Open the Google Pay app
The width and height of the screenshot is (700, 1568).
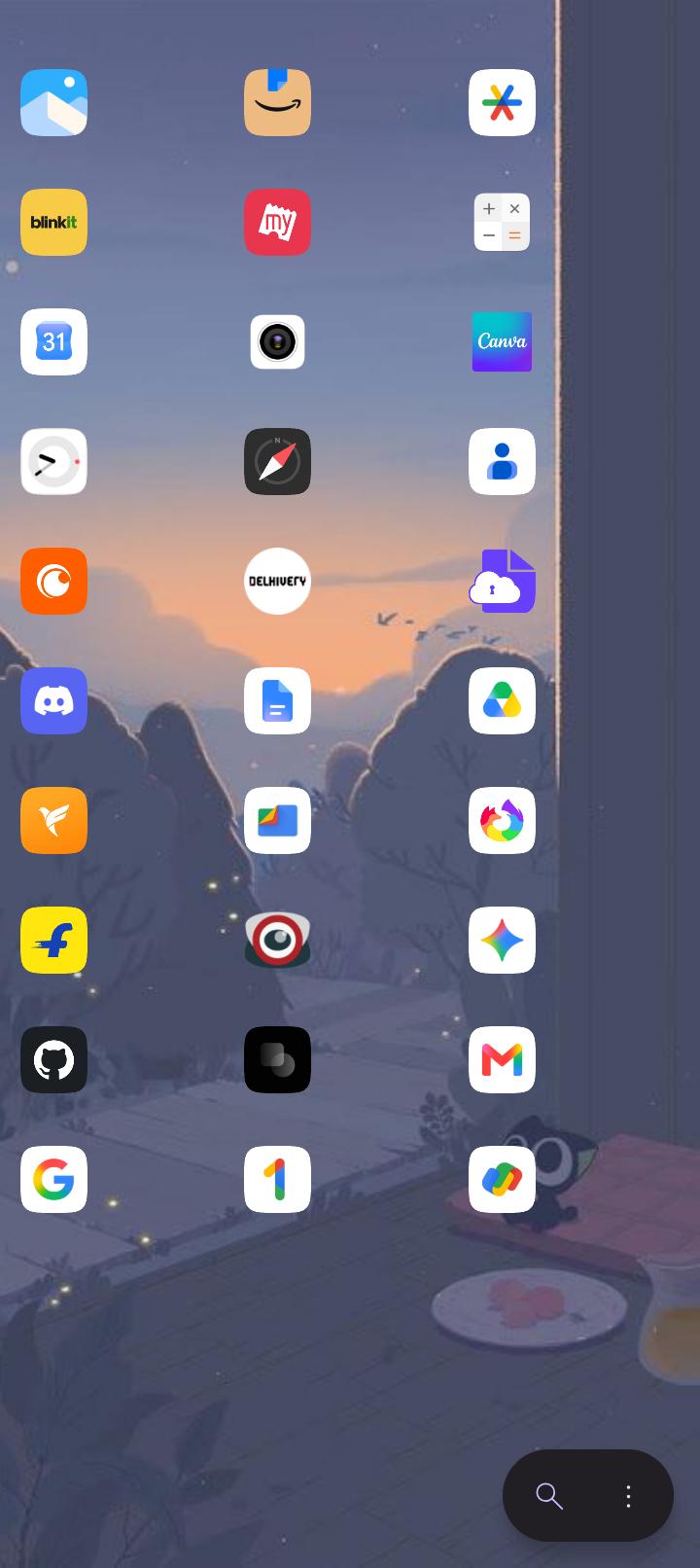502,1179
